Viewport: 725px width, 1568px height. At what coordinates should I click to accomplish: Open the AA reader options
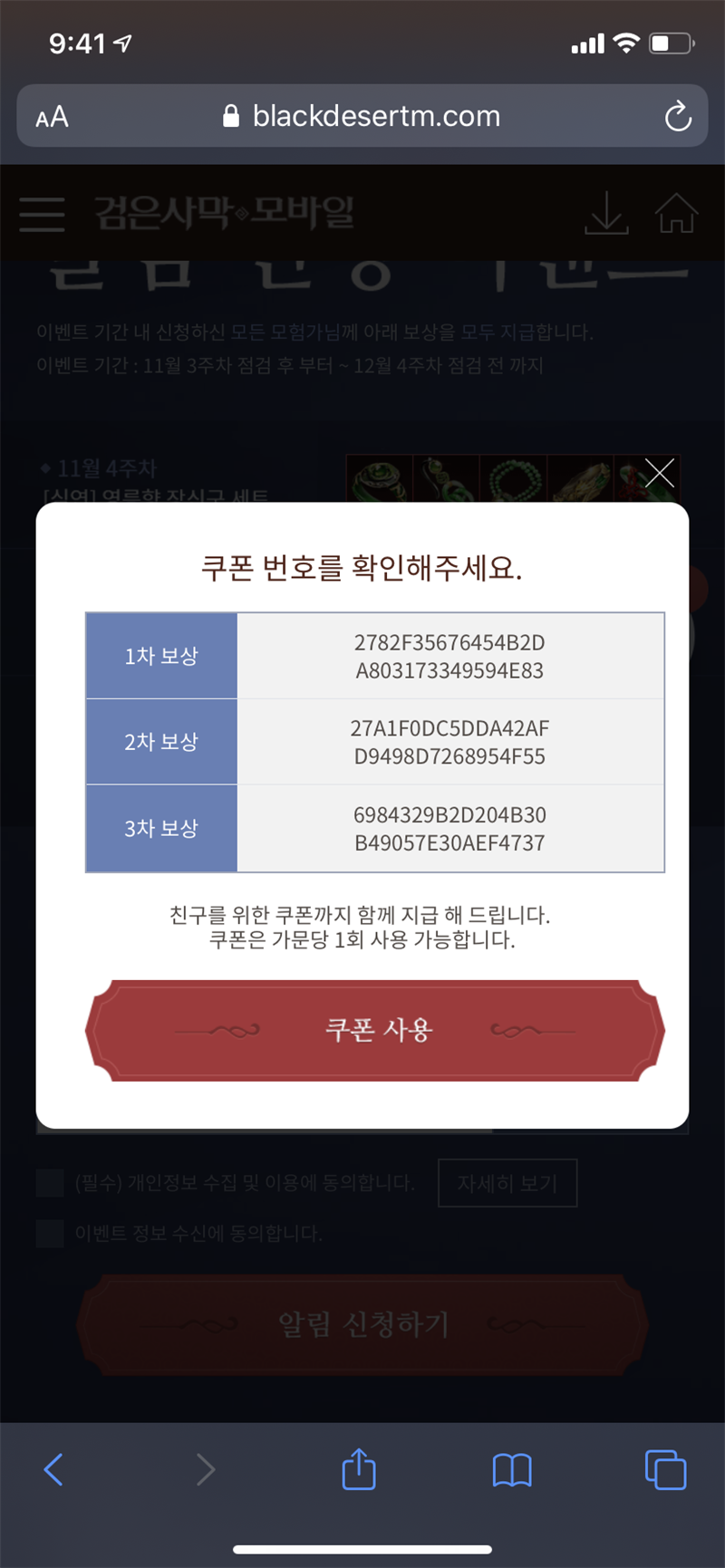(x=52, y=117)
